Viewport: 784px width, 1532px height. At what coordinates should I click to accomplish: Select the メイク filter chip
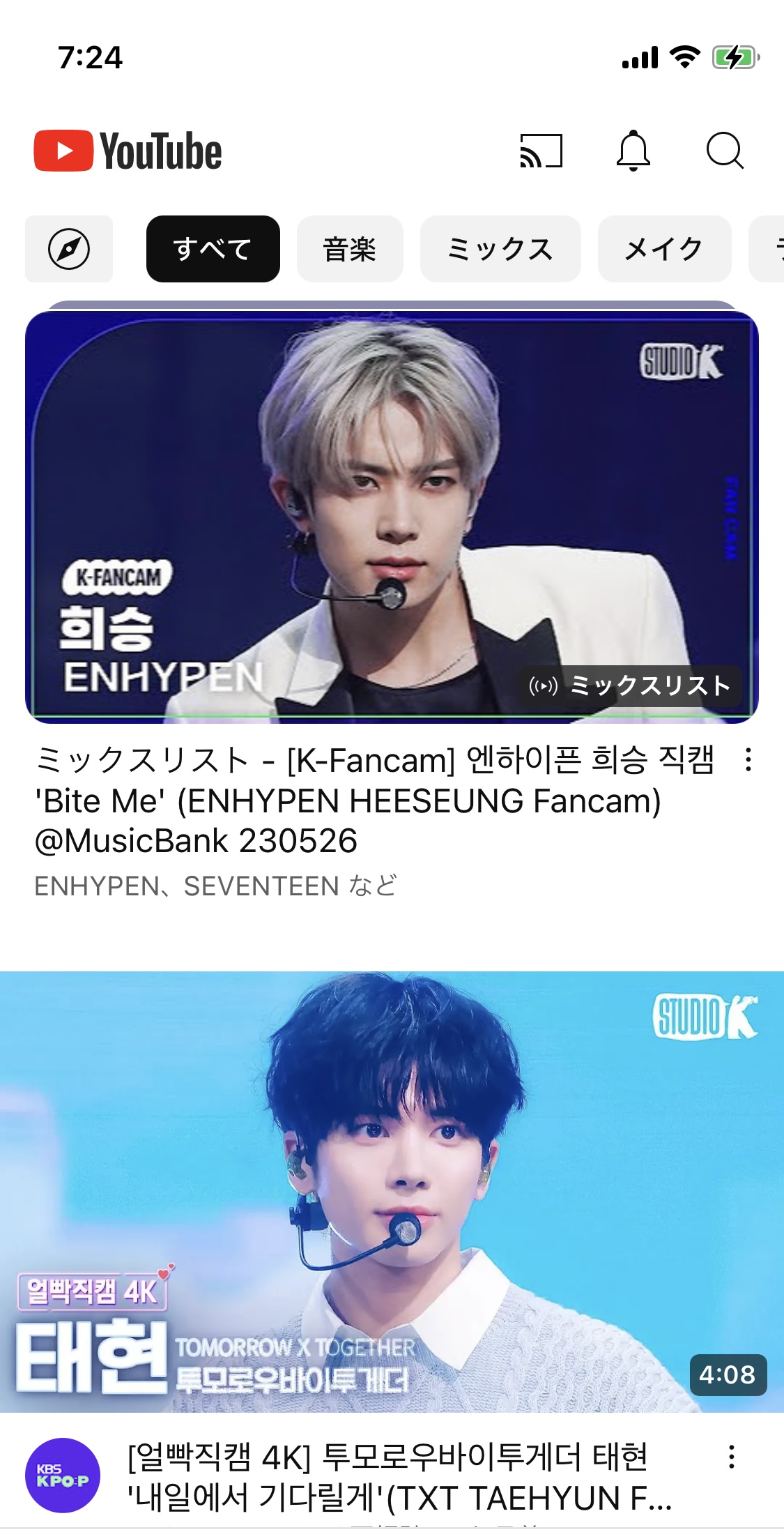[x=665, y=249]
